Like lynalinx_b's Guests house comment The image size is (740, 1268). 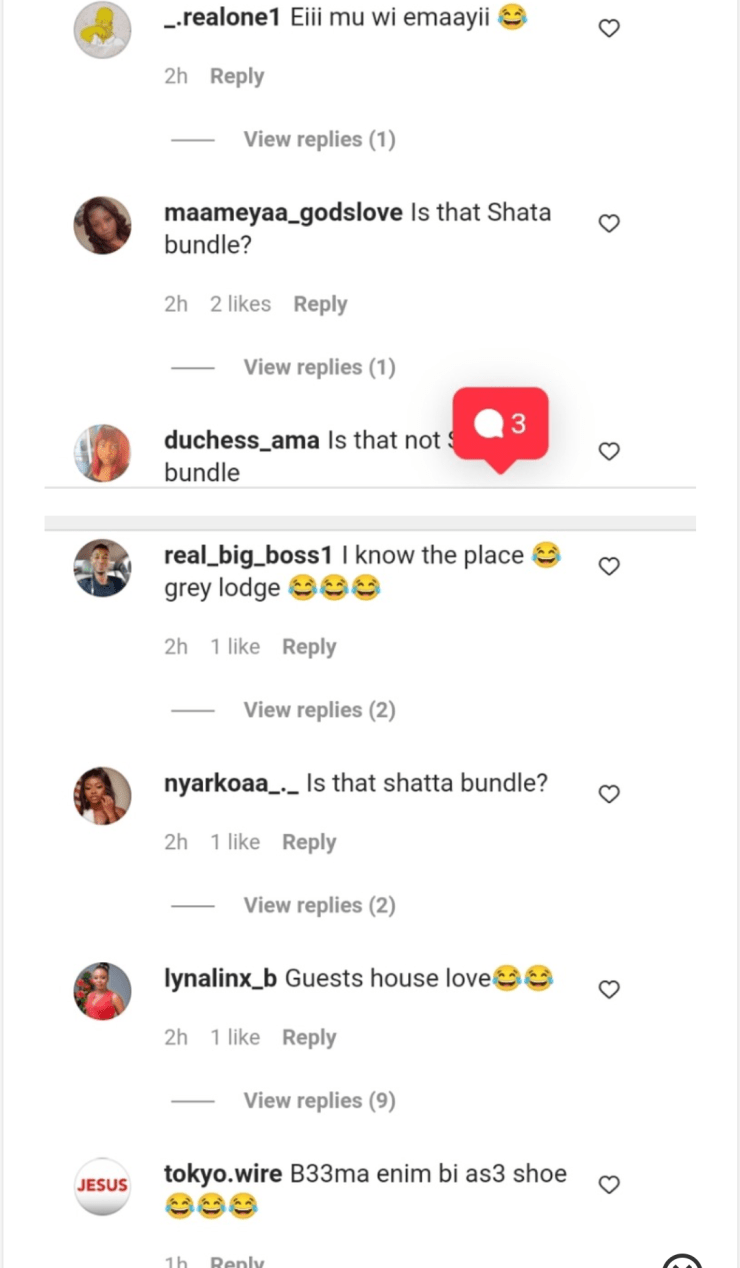click(609, 990)
